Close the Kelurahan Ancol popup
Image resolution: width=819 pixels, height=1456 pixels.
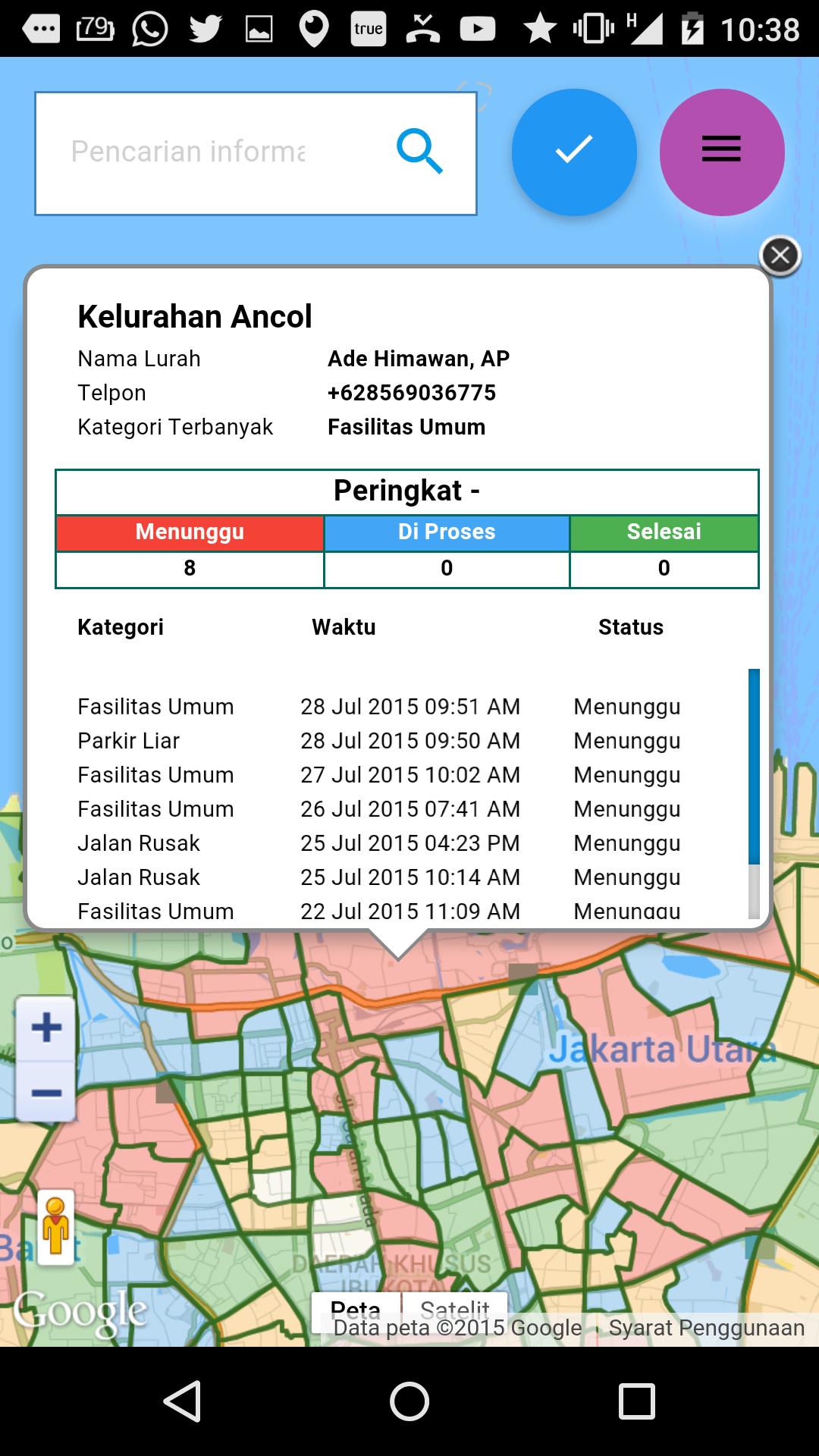pos(781,256)
